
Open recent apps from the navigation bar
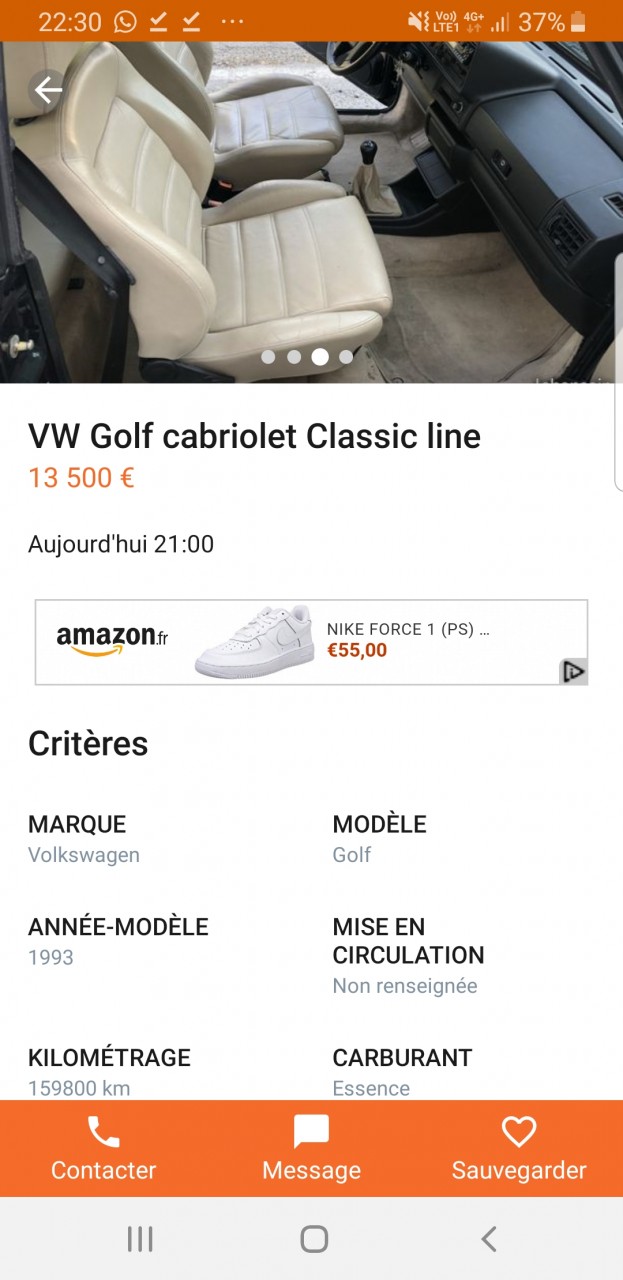(140, 1240)
